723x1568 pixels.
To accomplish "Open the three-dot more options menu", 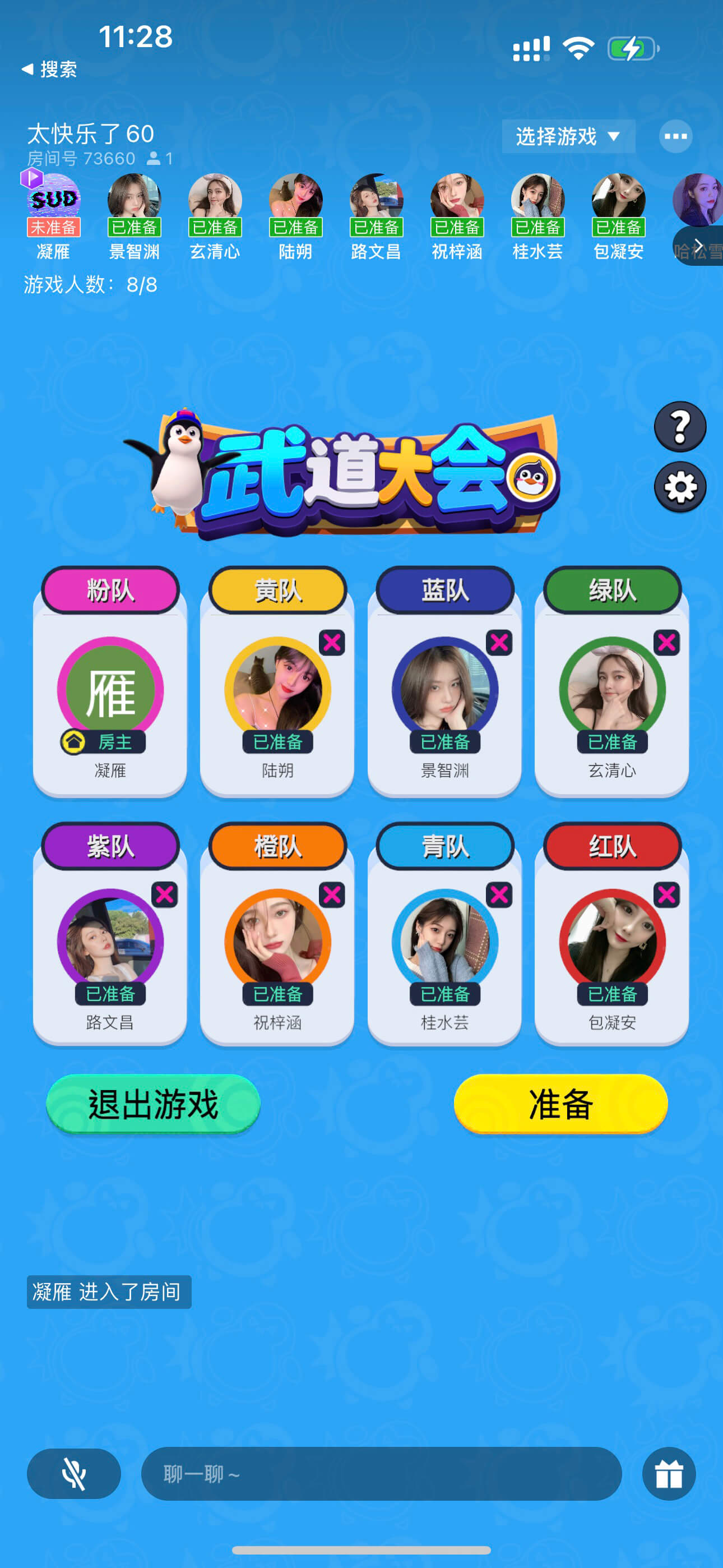I will (675, 136).
